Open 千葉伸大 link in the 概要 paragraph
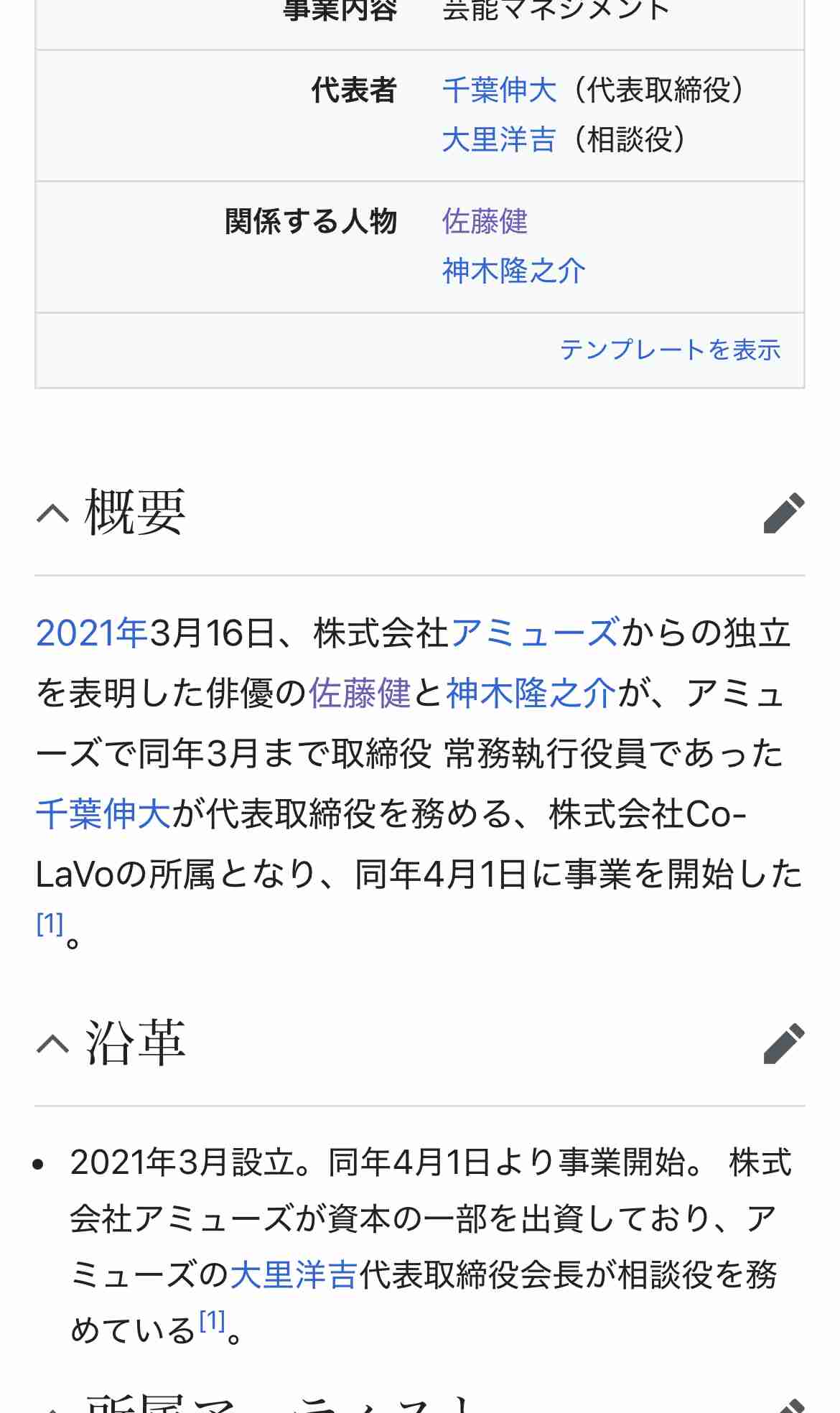 click(103, 814)
